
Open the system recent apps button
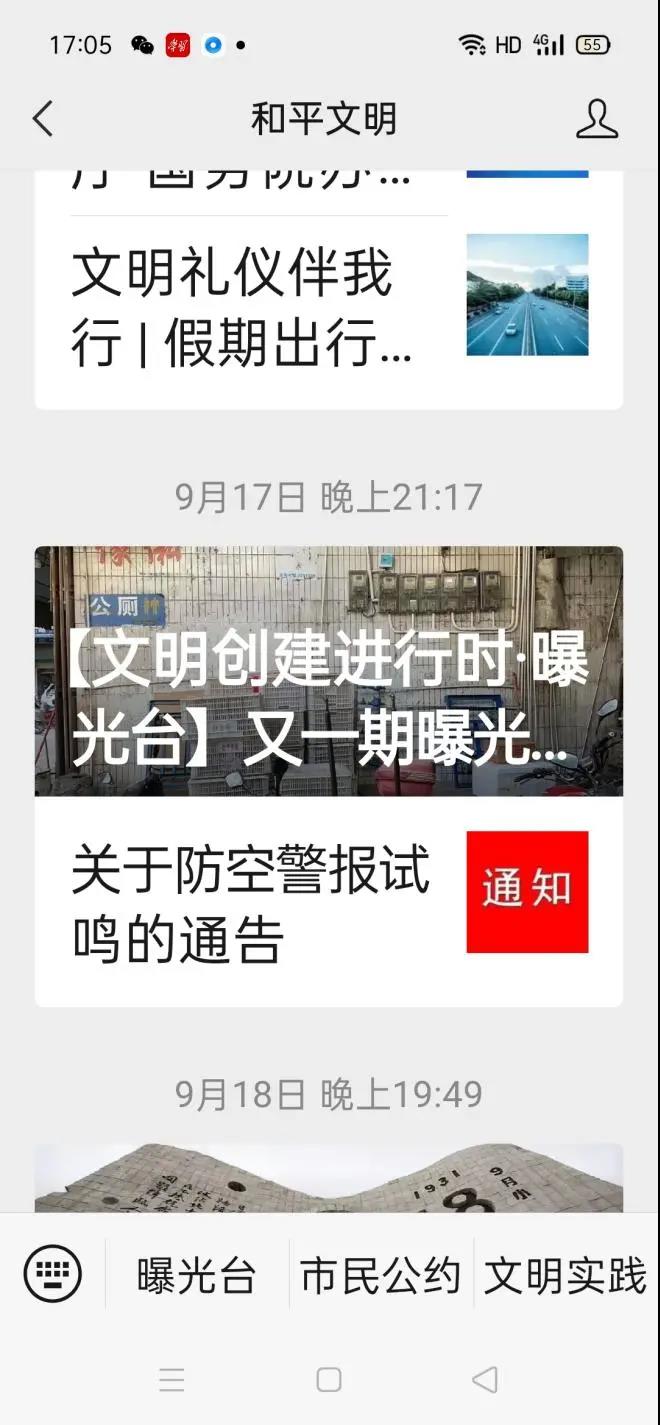pyautogui.click(x=172, y=1380)
